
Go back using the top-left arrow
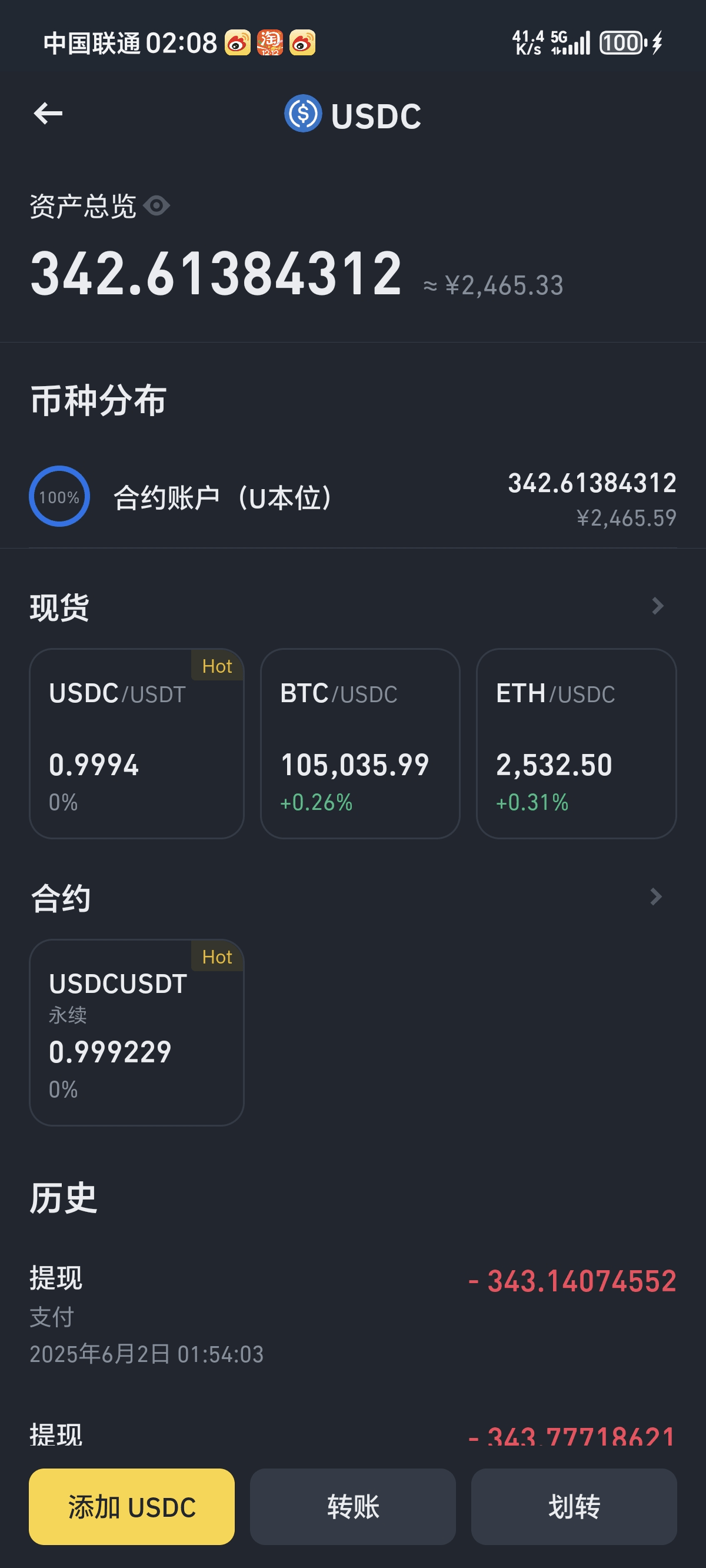click(x=48, y=114)
